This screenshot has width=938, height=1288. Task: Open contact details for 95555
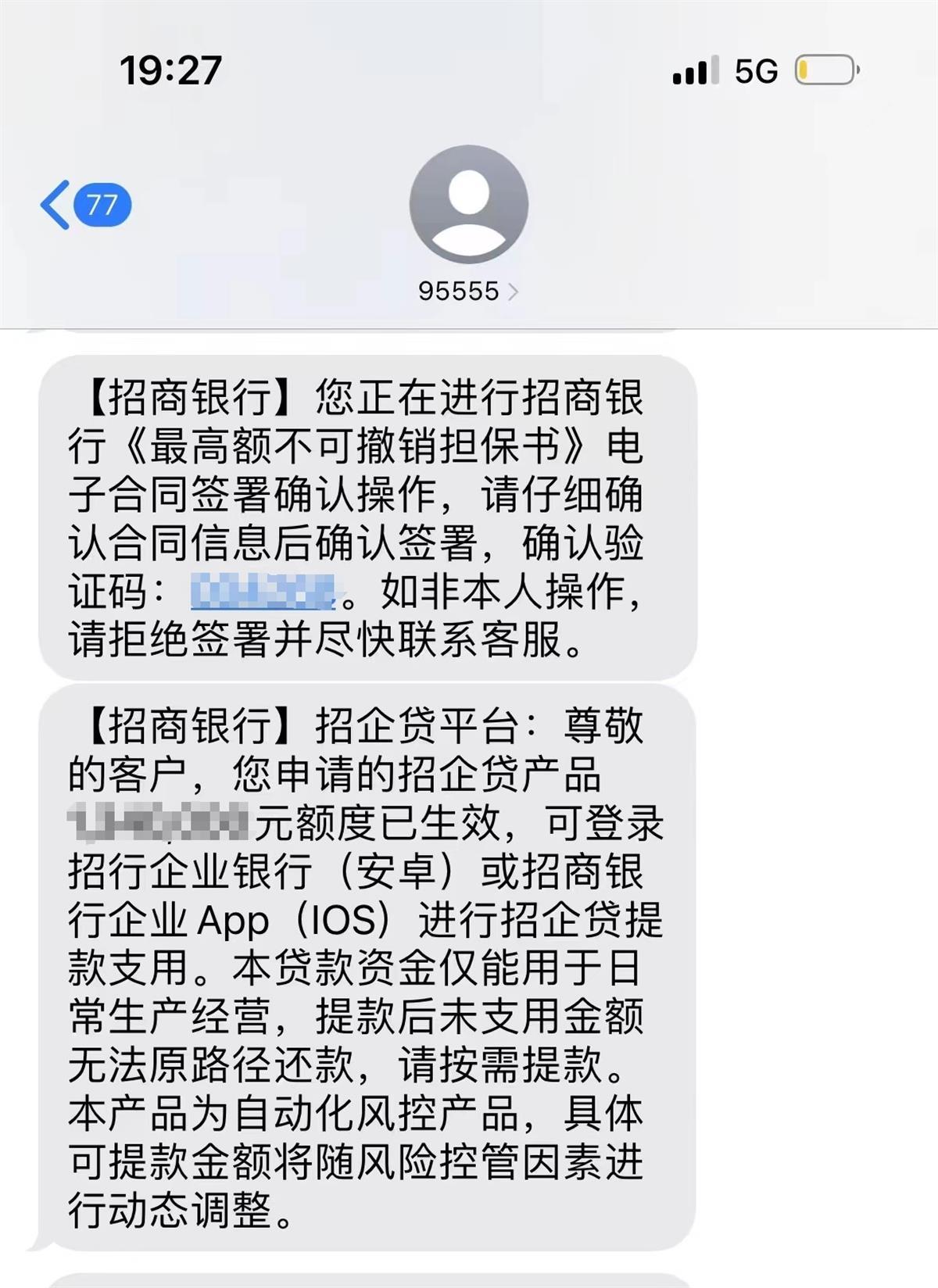click(467, 291)
